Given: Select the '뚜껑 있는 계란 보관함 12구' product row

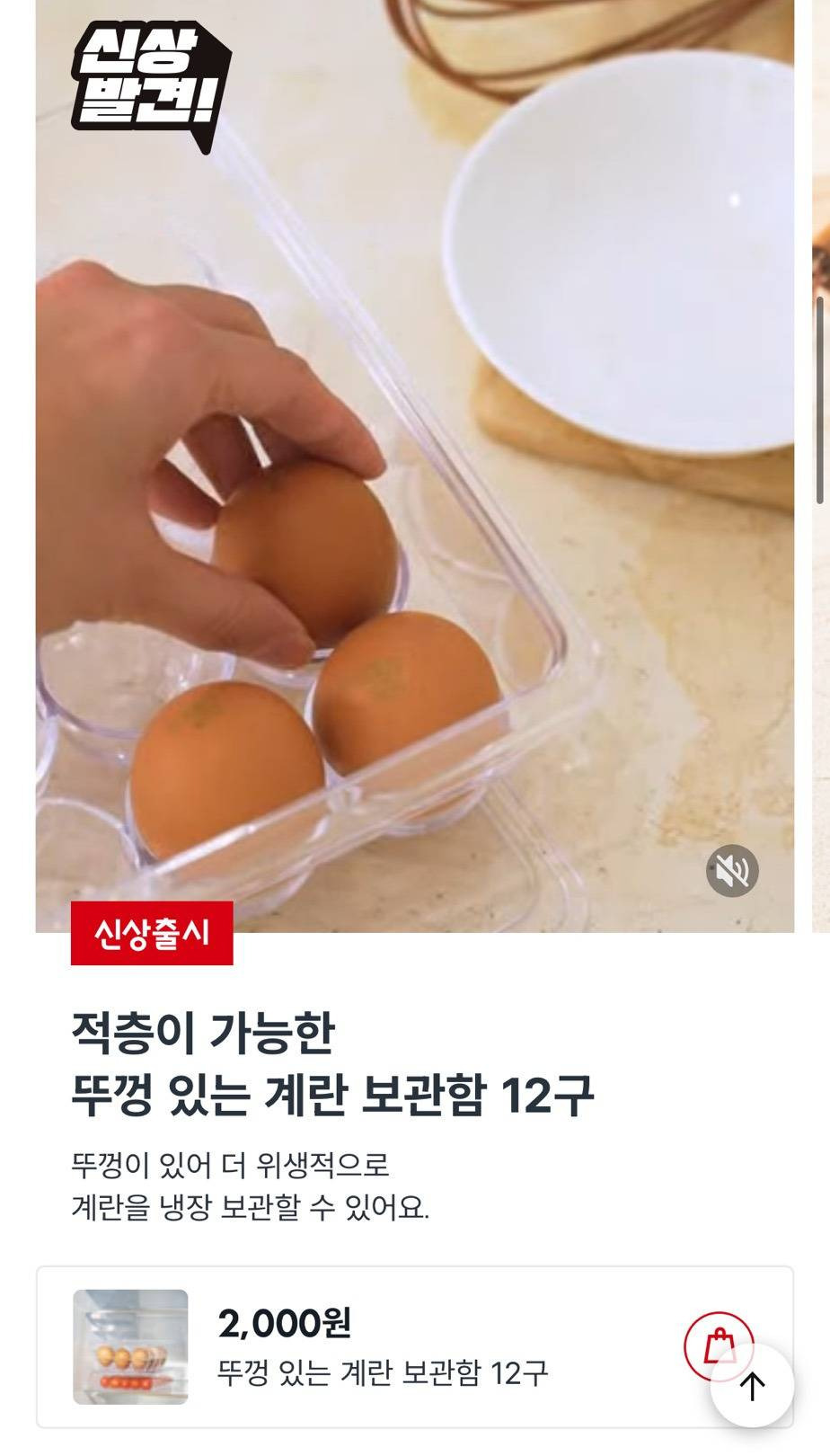Looking at the screenshot, I should (x=386, y=1345).
